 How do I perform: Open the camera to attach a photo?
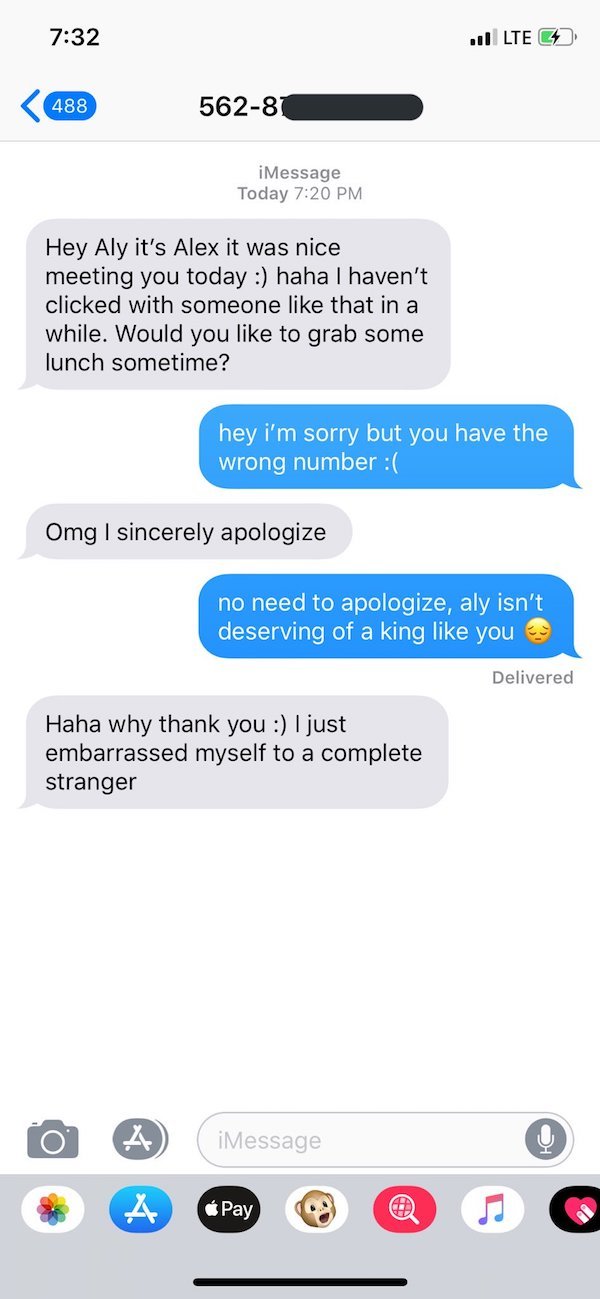click(53, 1139)
